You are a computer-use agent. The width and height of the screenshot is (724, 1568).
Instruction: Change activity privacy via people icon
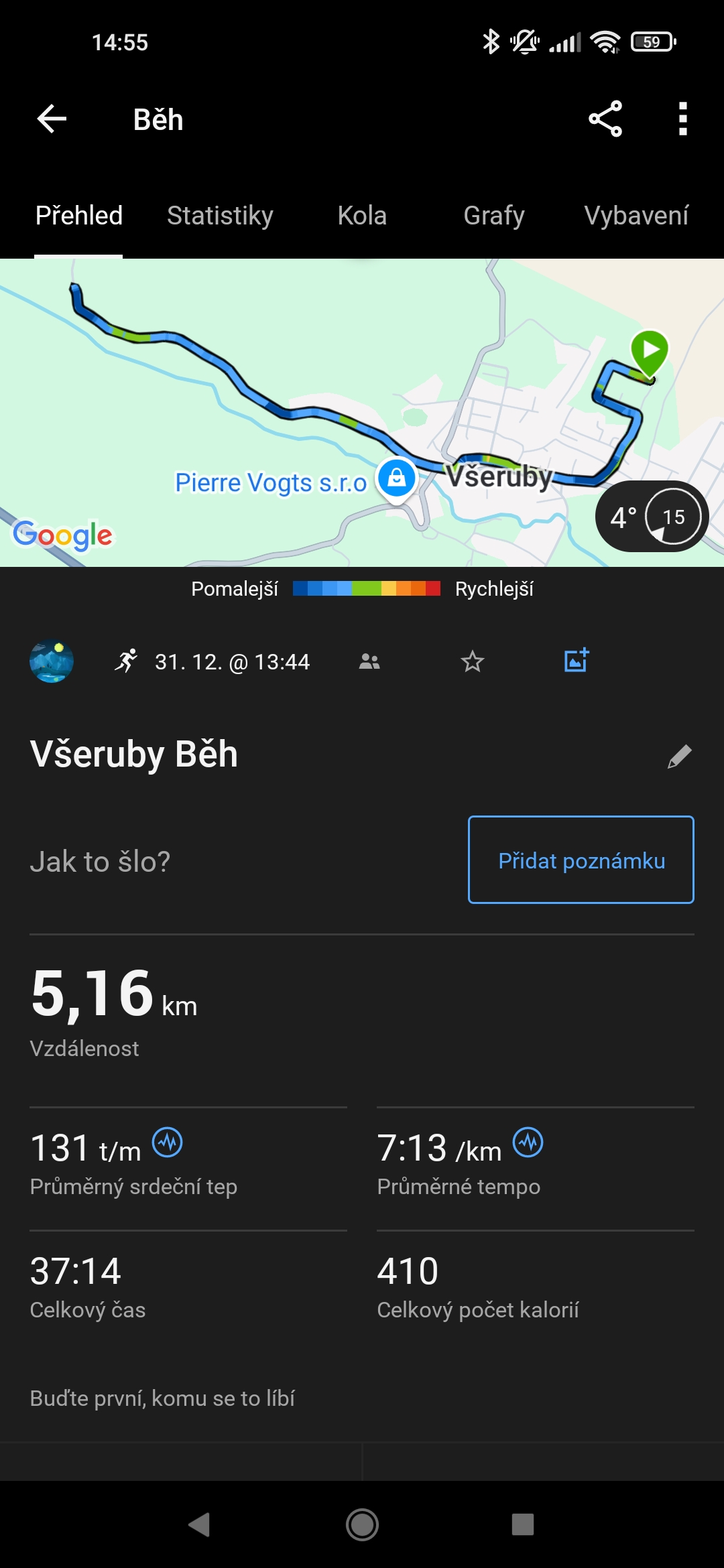click(x=369, y=661)
